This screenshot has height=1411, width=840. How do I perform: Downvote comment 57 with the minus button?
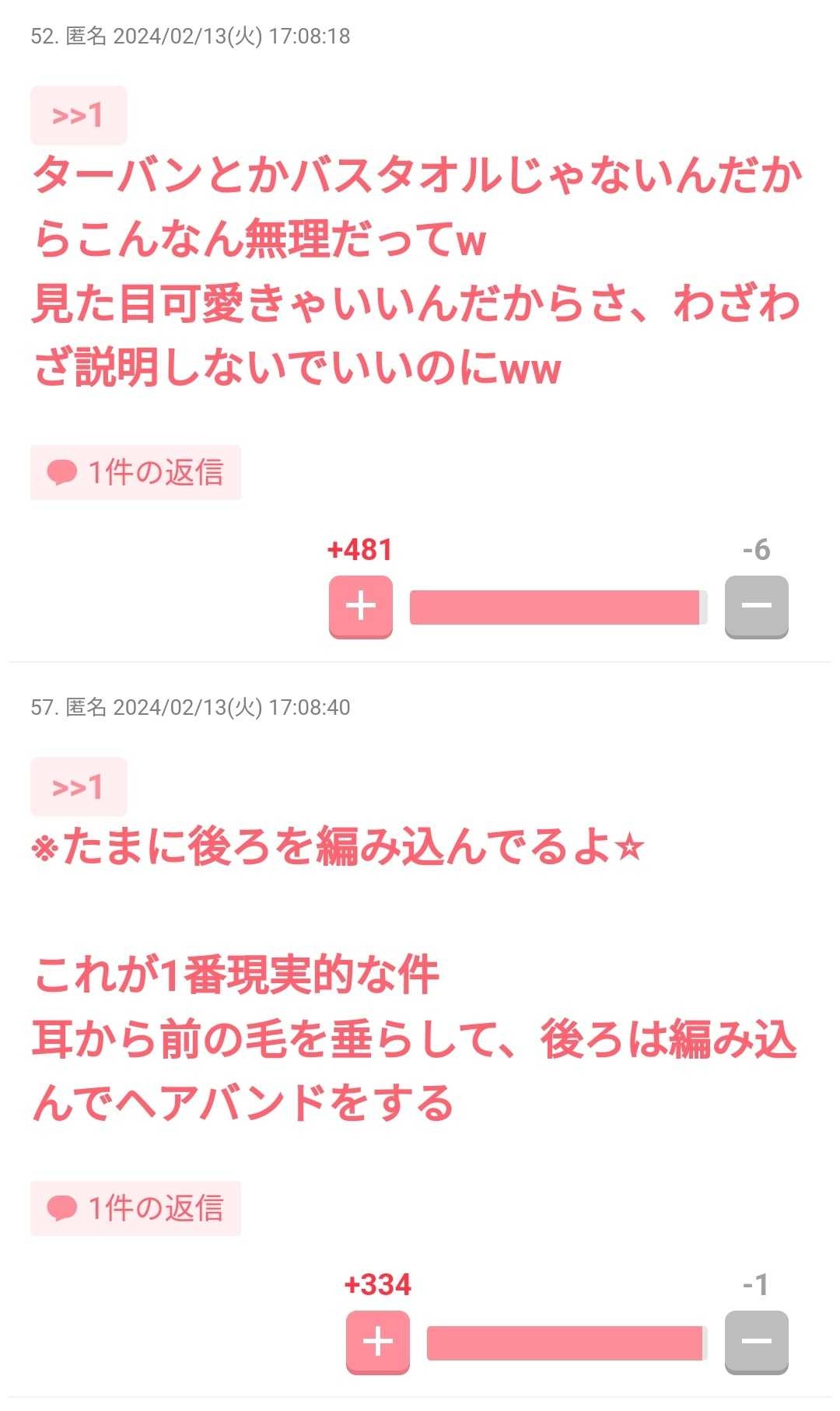coord(756,1341)
